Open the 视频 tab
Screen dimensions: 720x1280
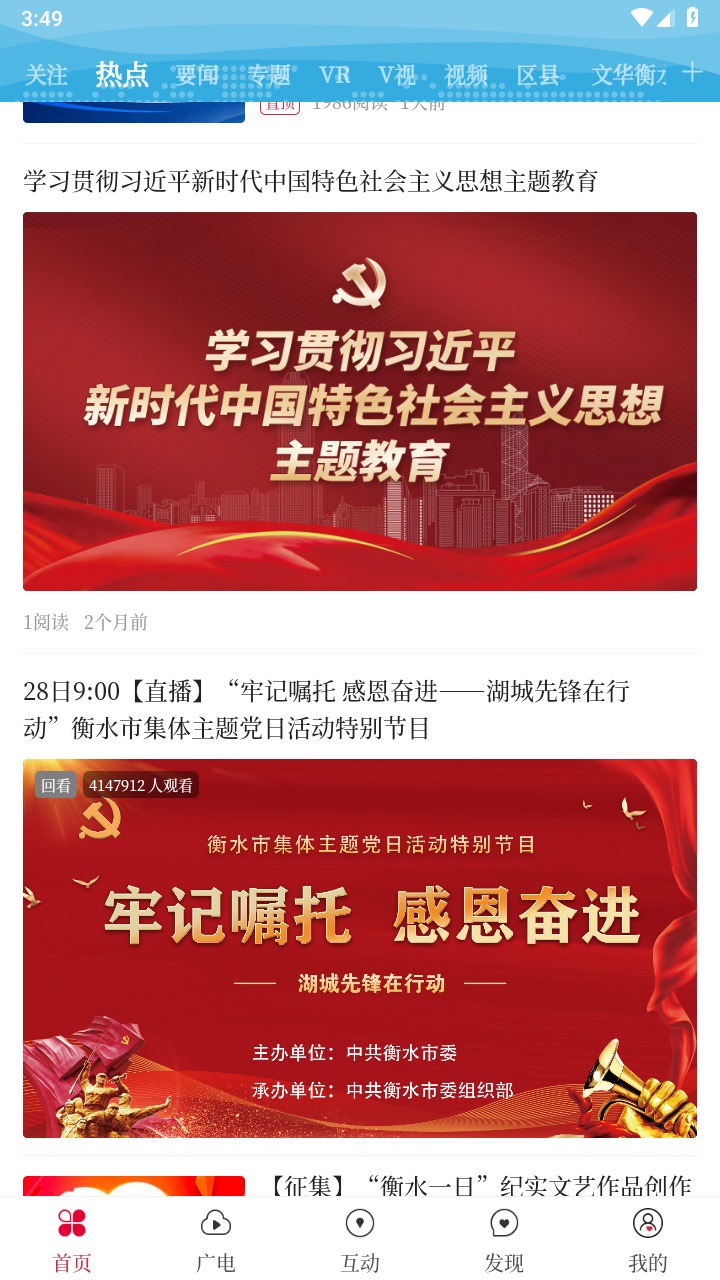pyautogui.click(x=466, y=75)
